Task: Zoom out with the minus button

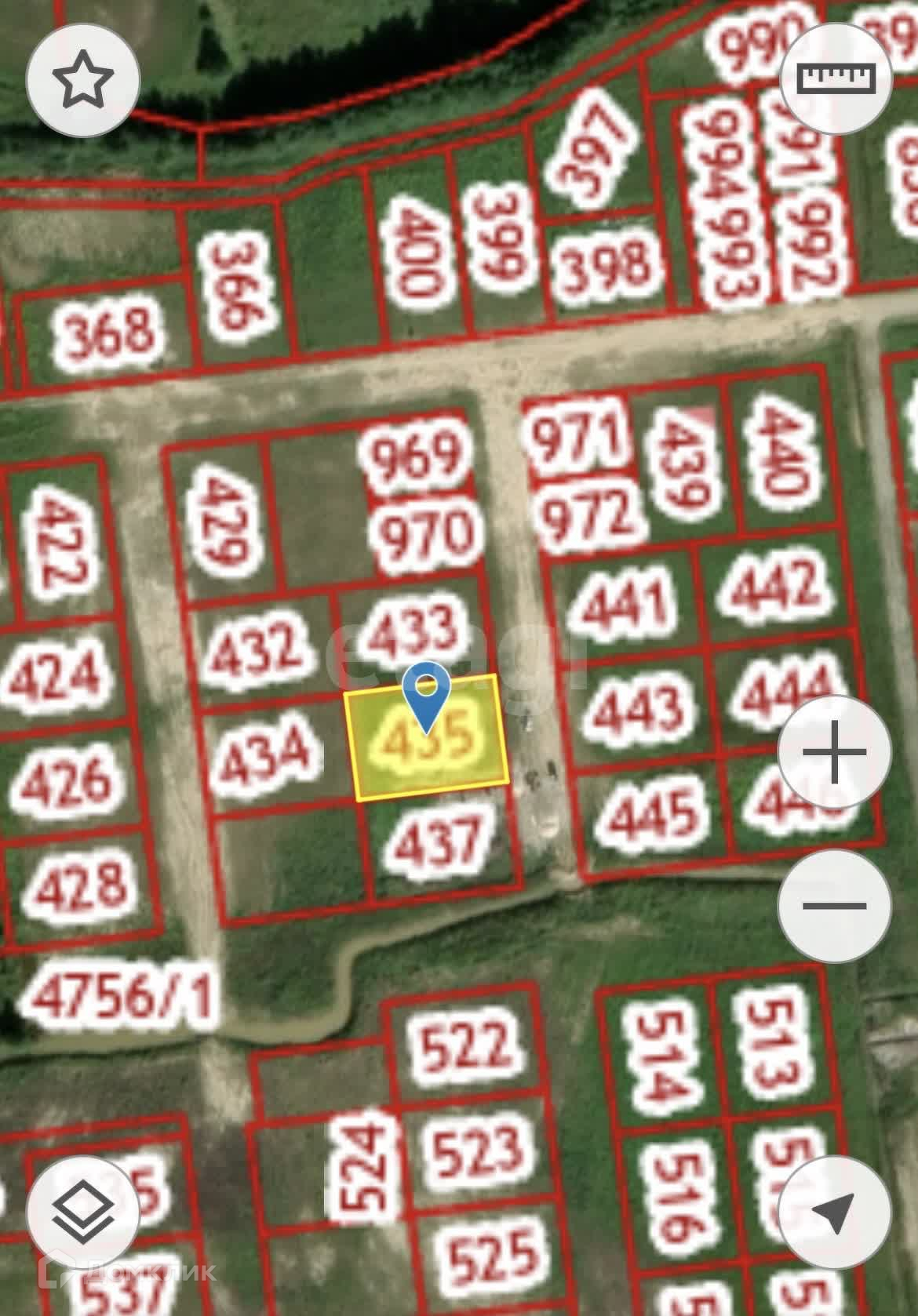Action: [x=834, y=905]
